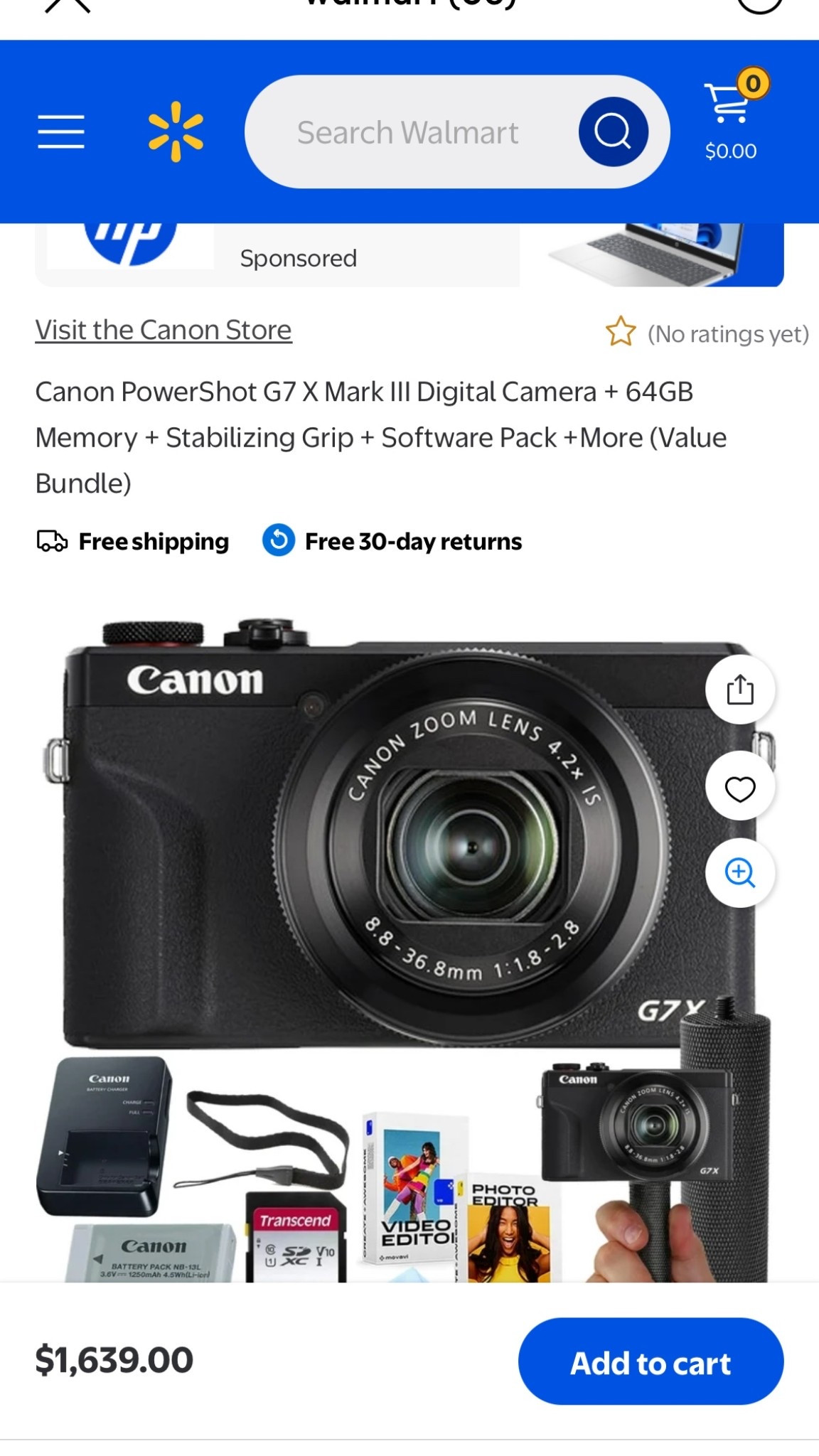The image size is (819, 1456).
Task: Share this Canon camera product
Action: (x=739, y=690)
